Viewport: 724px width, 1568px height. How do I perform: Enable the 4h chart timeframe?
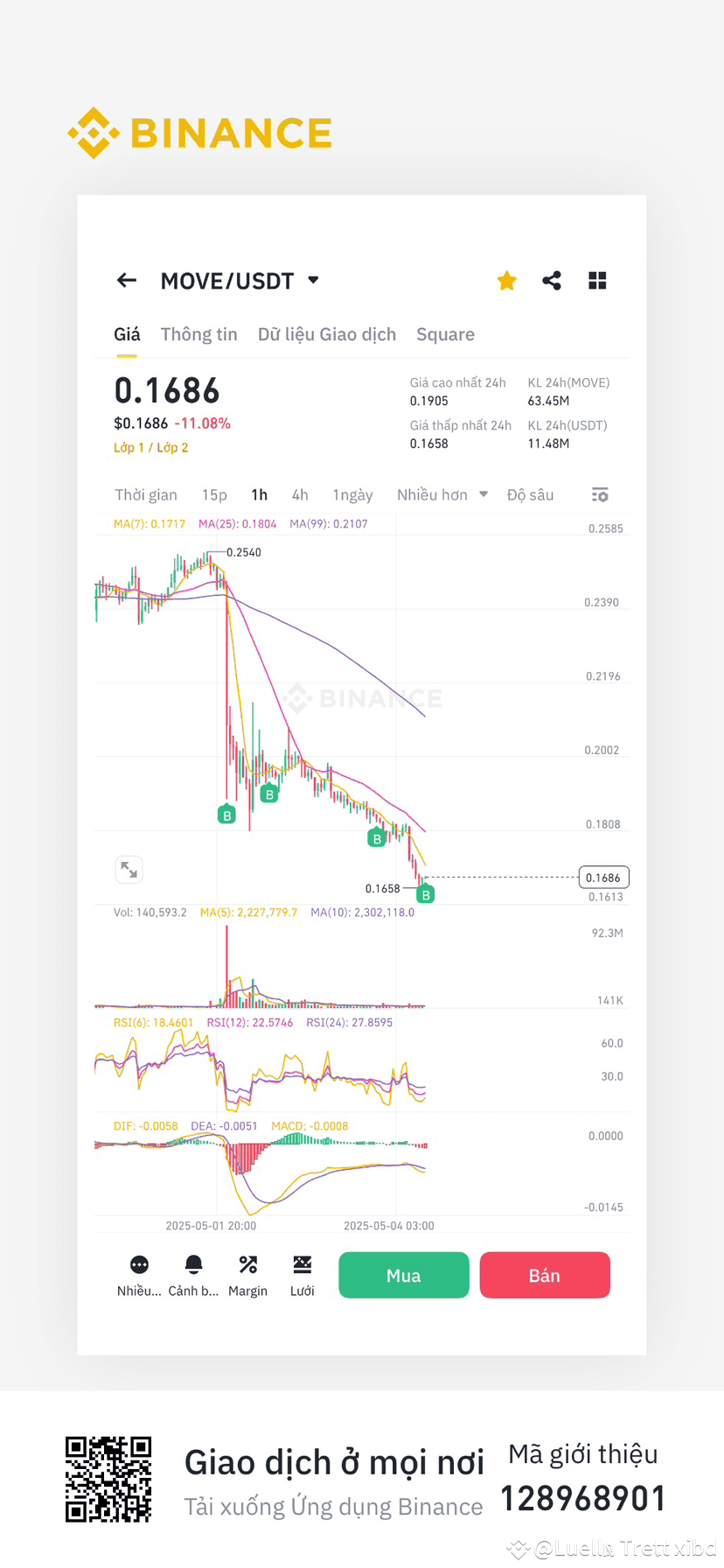point(300,494)
